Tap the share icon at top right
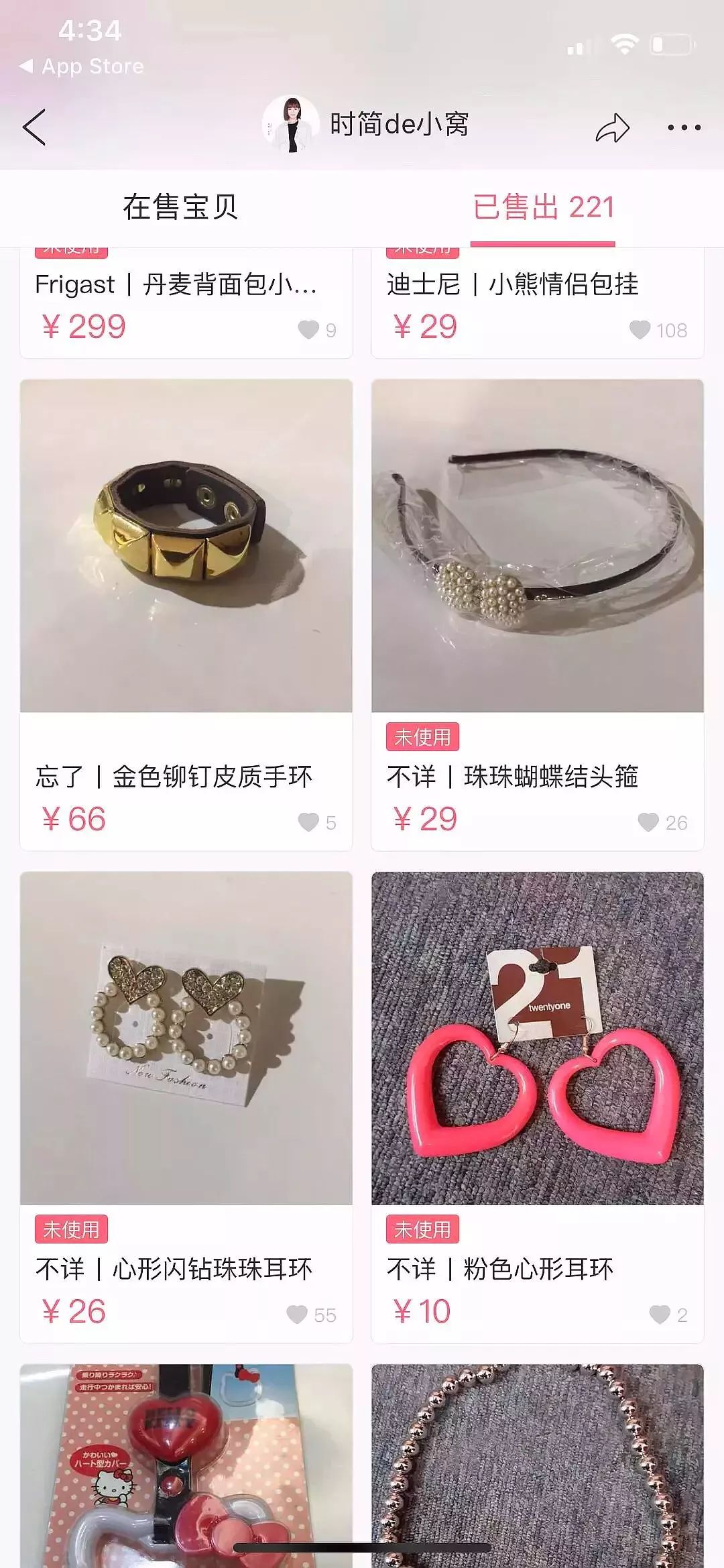Screen dimensions: 724x1568 point(611,127)
